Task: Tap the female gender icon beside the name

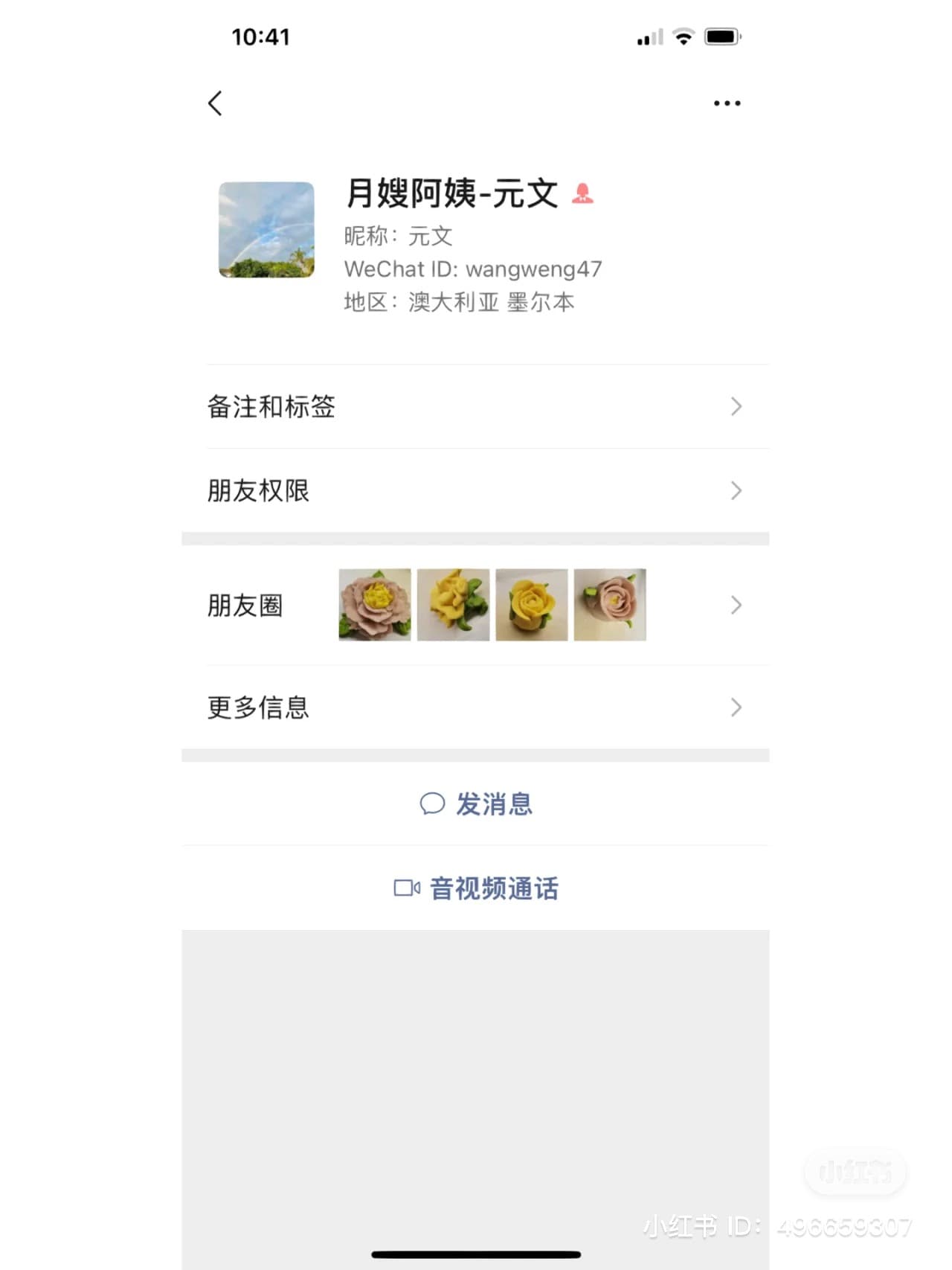Action: (583, 194)
